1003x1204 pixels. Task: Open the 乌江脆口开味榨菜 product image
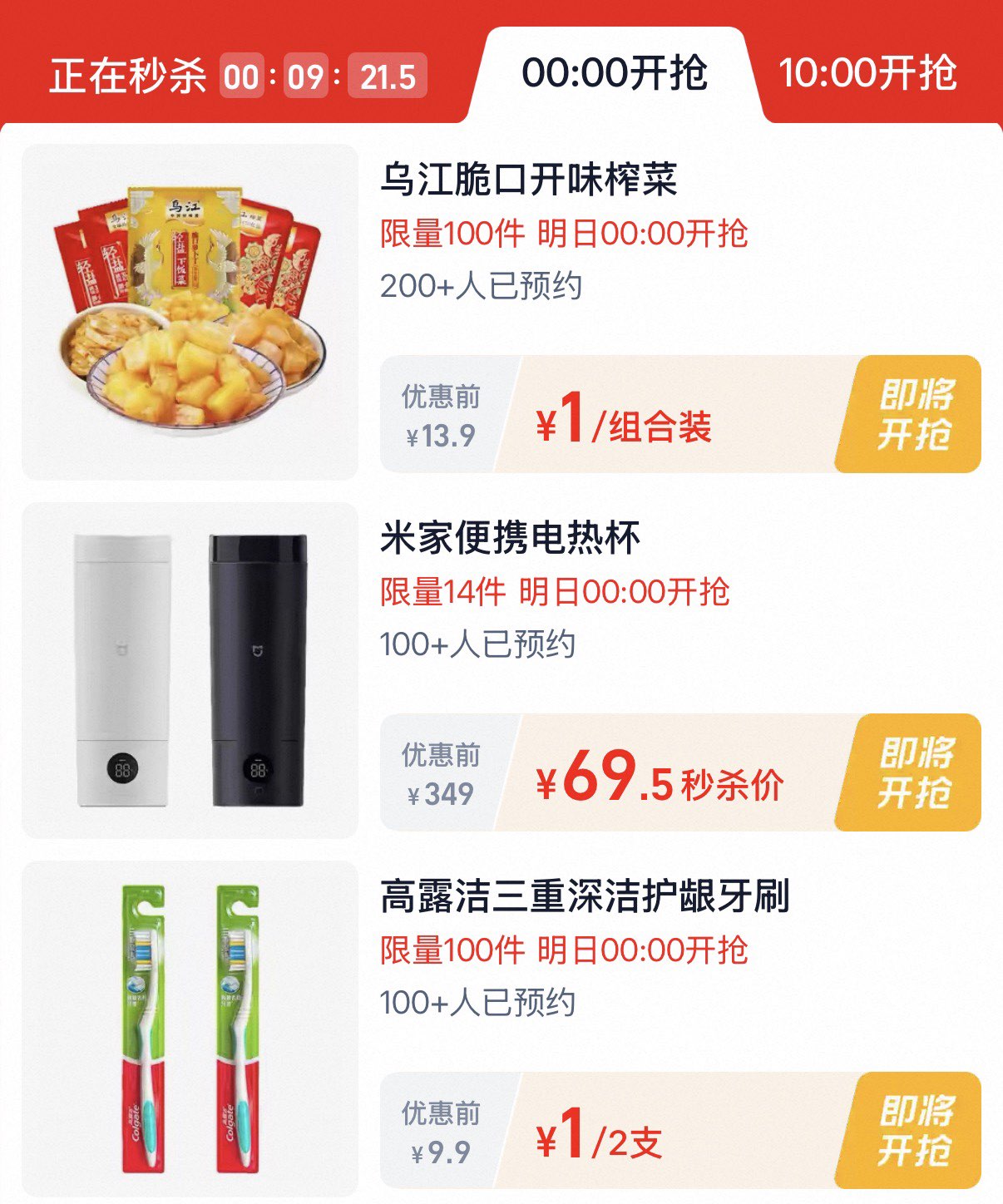(x=190, y=312)
